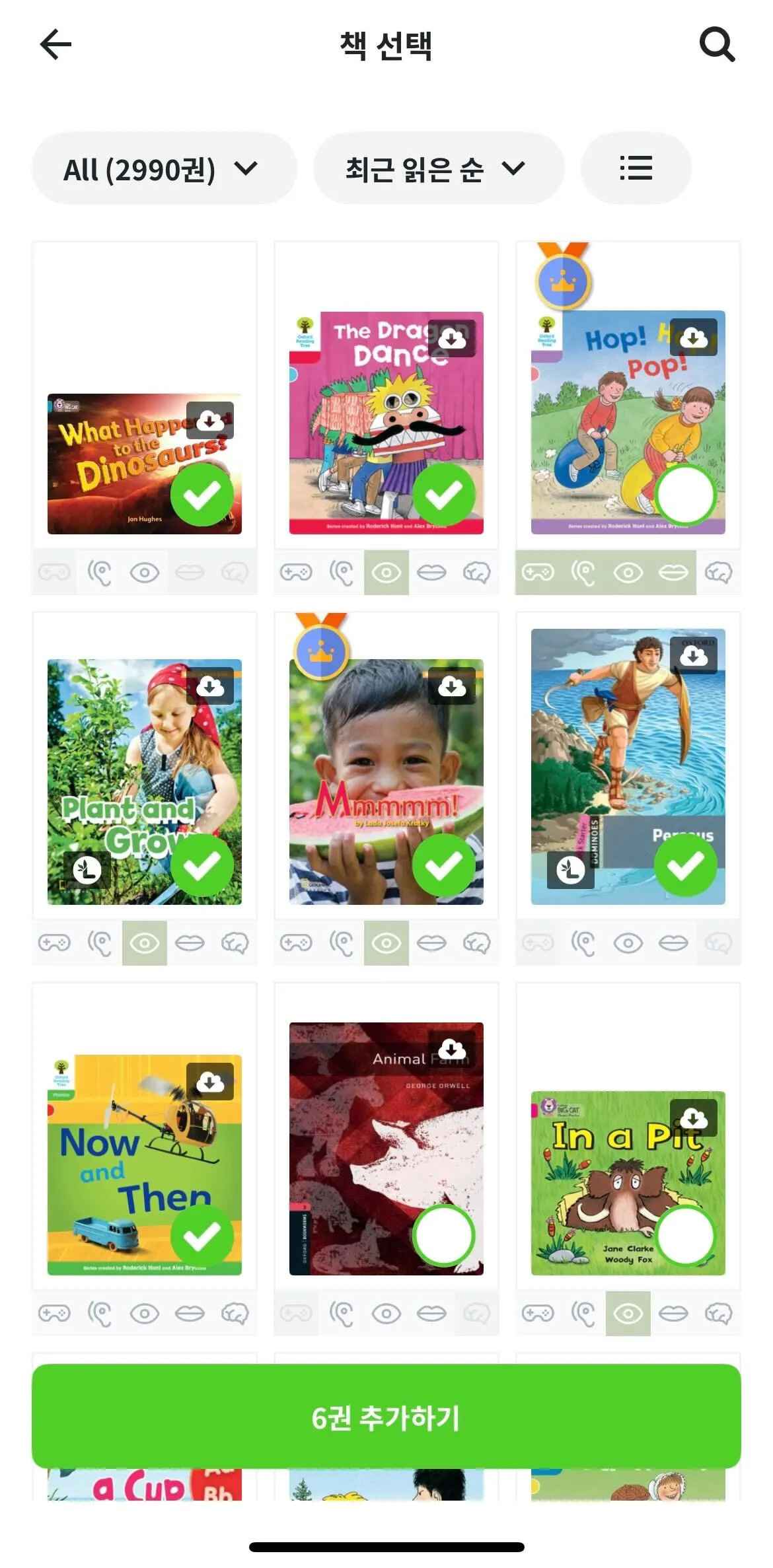773x1568 pixels.
Task: Uncheck The Dragon Dance book
Action: point(443,495)
